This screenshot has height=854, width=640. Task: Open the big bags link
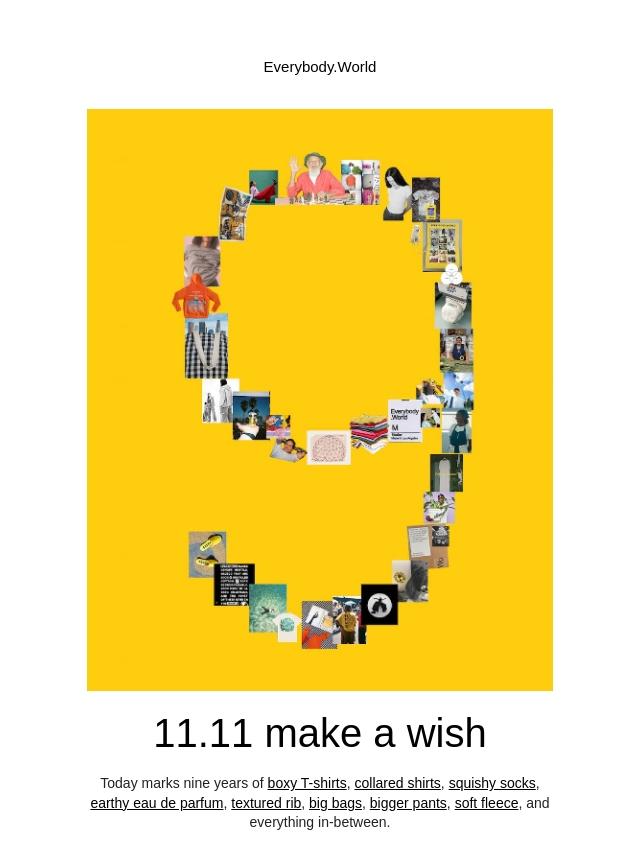(x=335, y=803)
